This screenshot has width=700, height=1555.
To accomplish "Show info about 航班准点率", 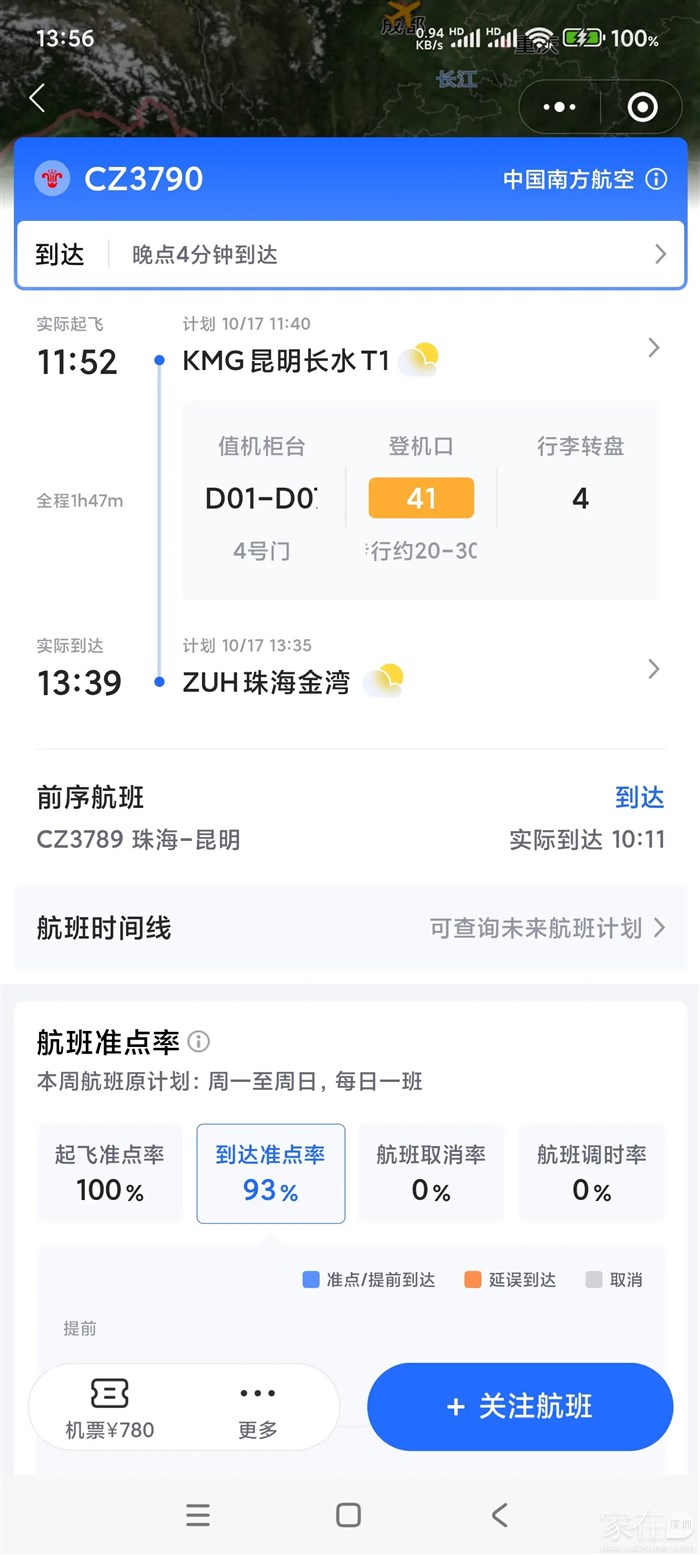I will click(x=199, y=1042).
